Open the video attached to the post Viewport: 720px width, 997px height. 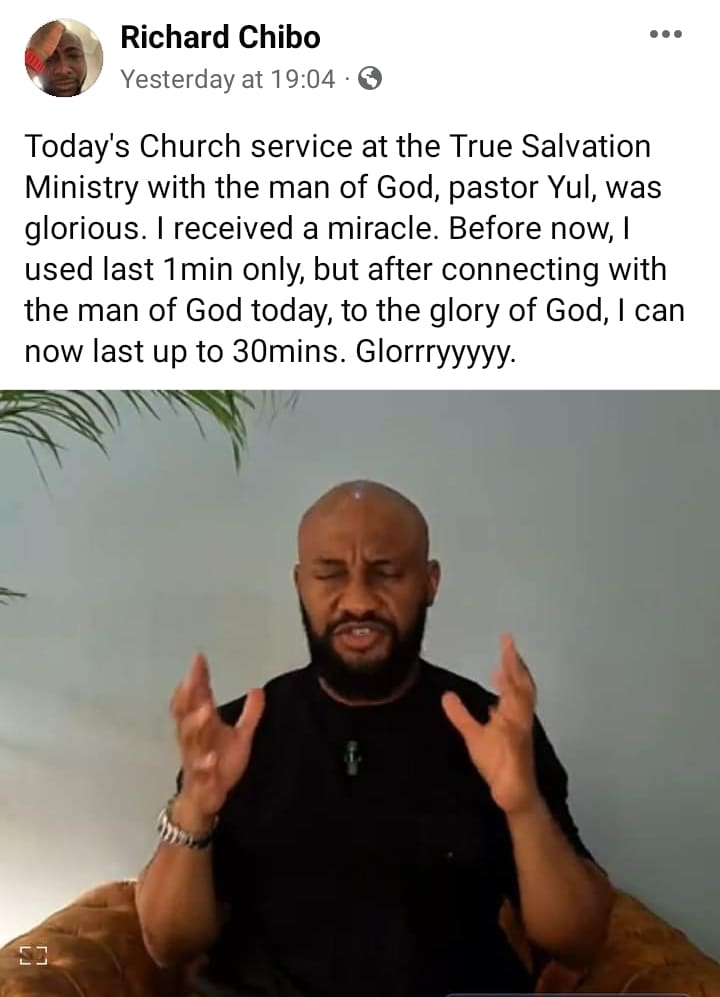[x=360, y=690]
